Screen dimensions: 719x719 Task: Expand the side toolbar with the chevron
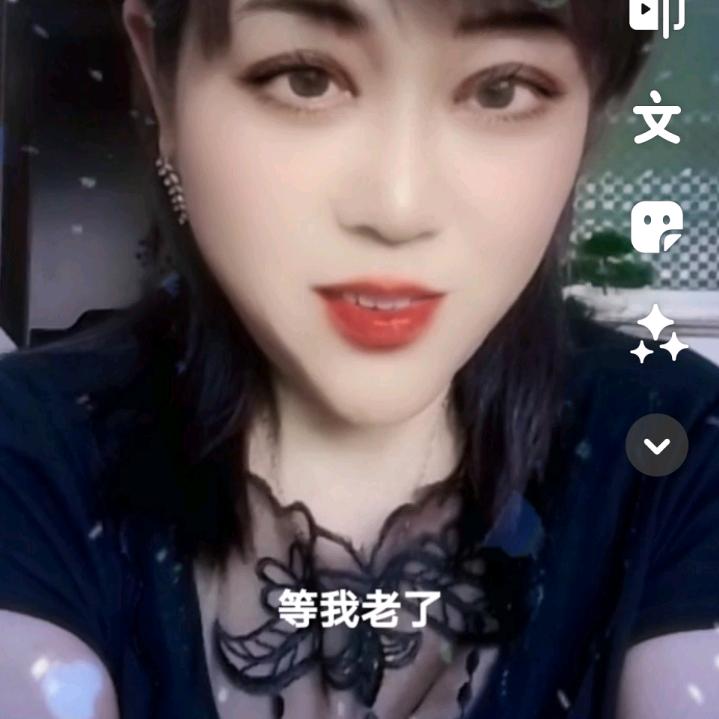657,445
